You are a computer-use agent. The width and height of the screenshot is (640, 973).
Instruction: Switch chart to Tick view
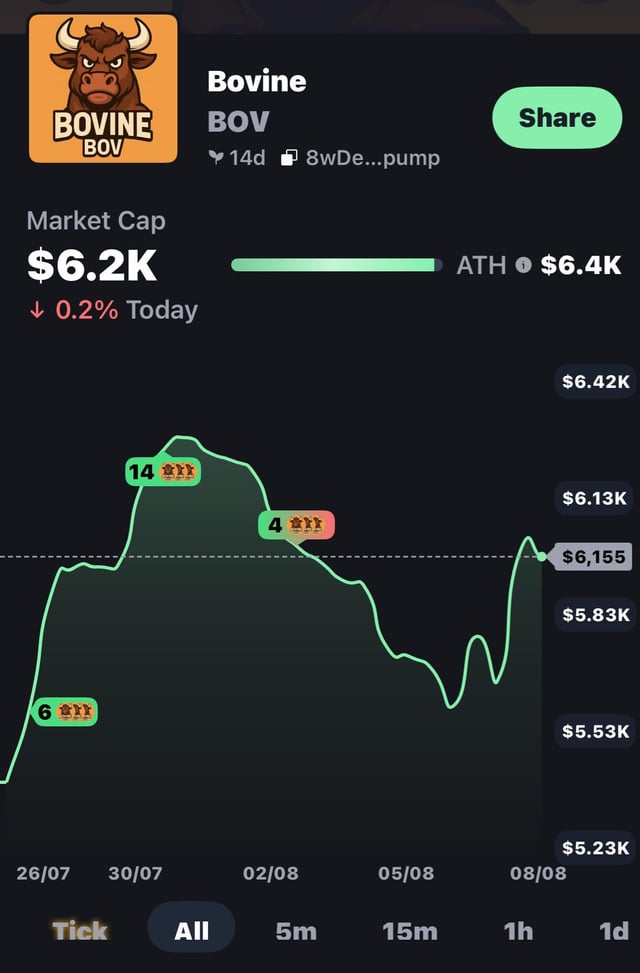click(x=80, y=931)
